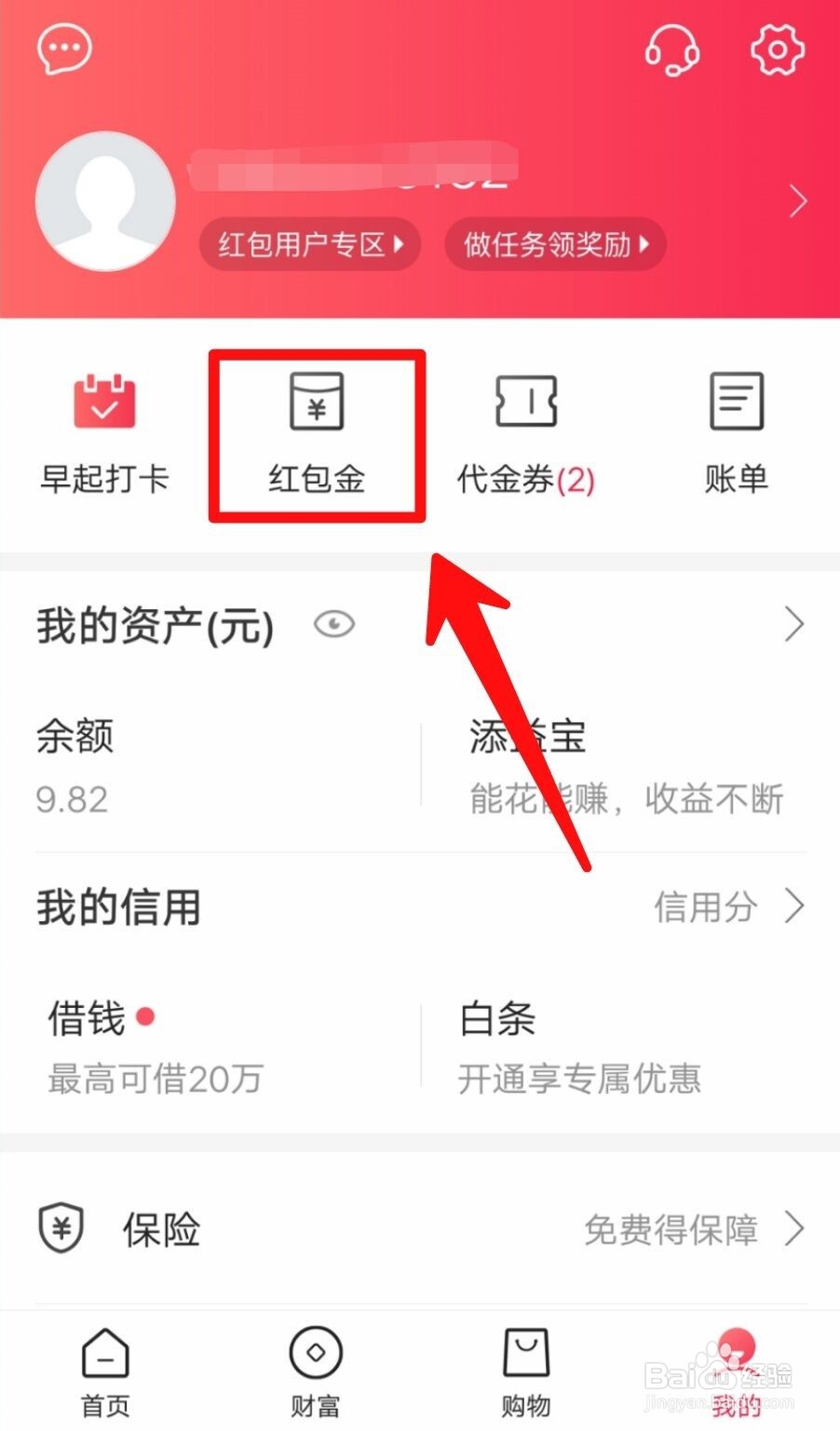Tap the avatar profile picture
Image resolution: width=840 pixels, height=1431 pixels.
pos(104,200)
